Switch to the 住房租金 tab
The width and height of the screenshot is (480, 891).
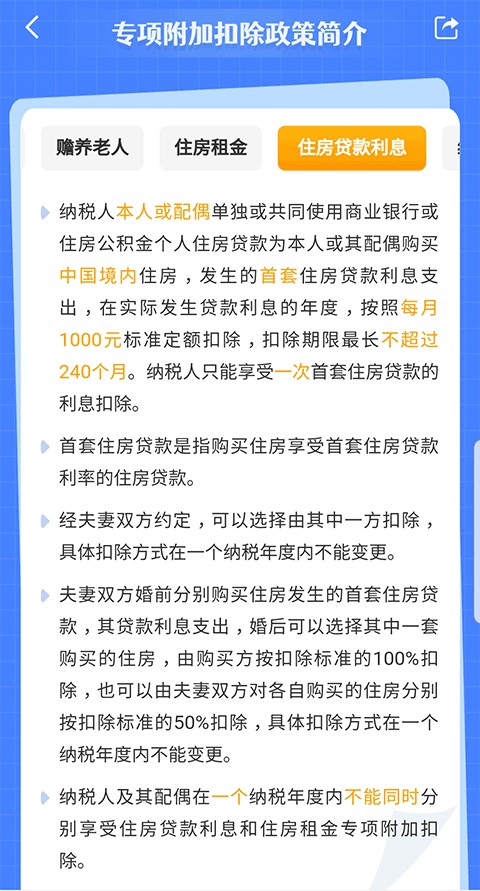(211, 148)
